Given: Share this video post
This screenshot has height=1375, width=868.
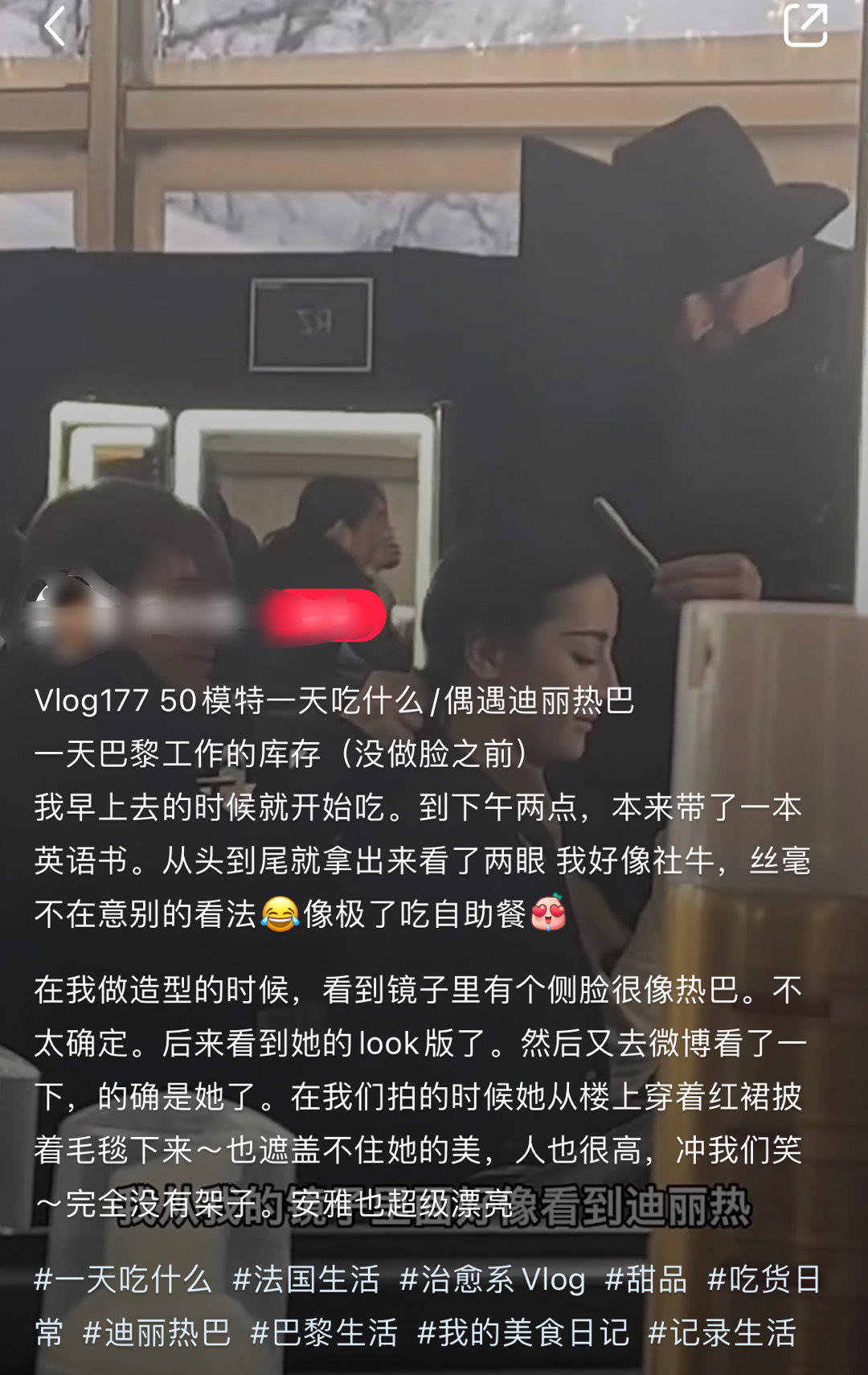Looking at the screenshot, I should coord(805,26).
